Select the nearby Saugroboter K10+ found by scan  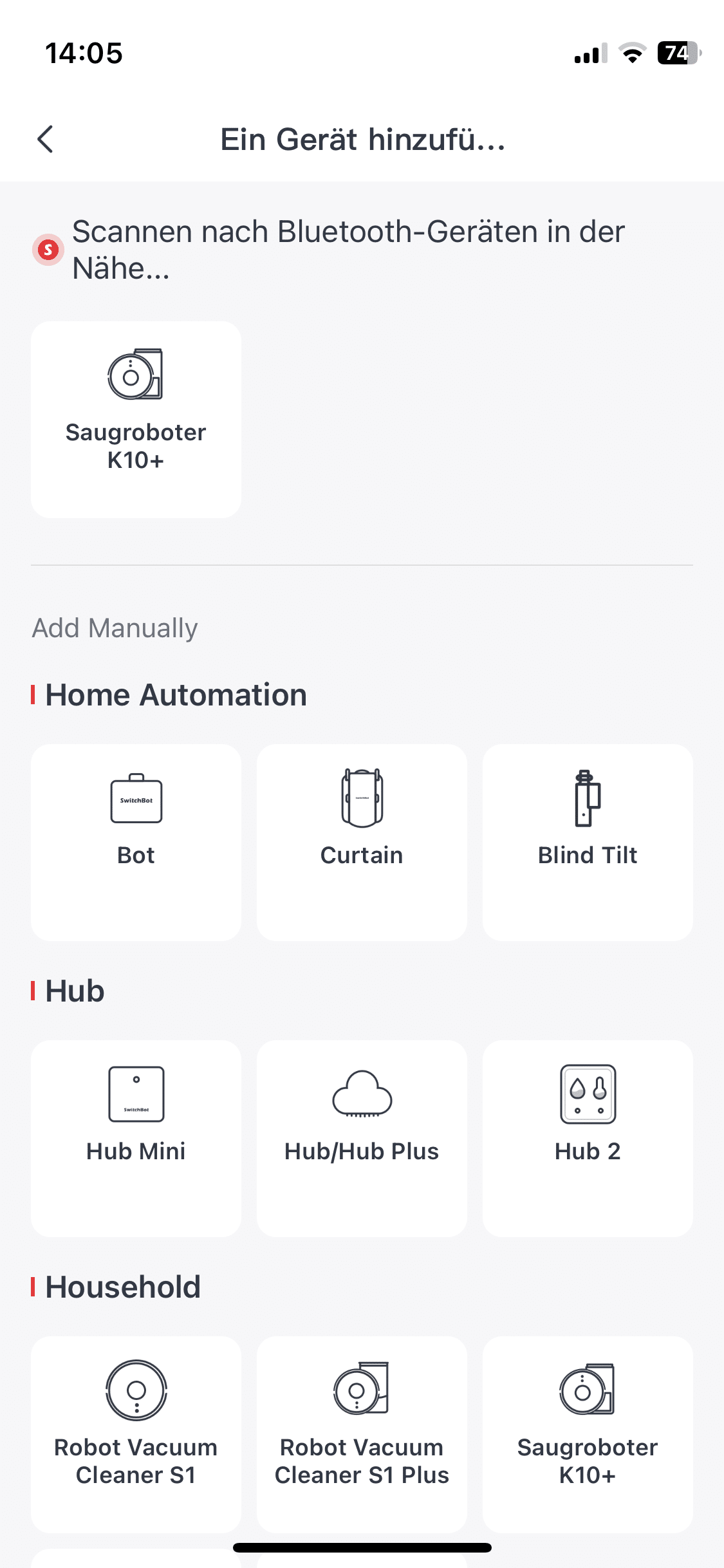(x=136, y=419)
